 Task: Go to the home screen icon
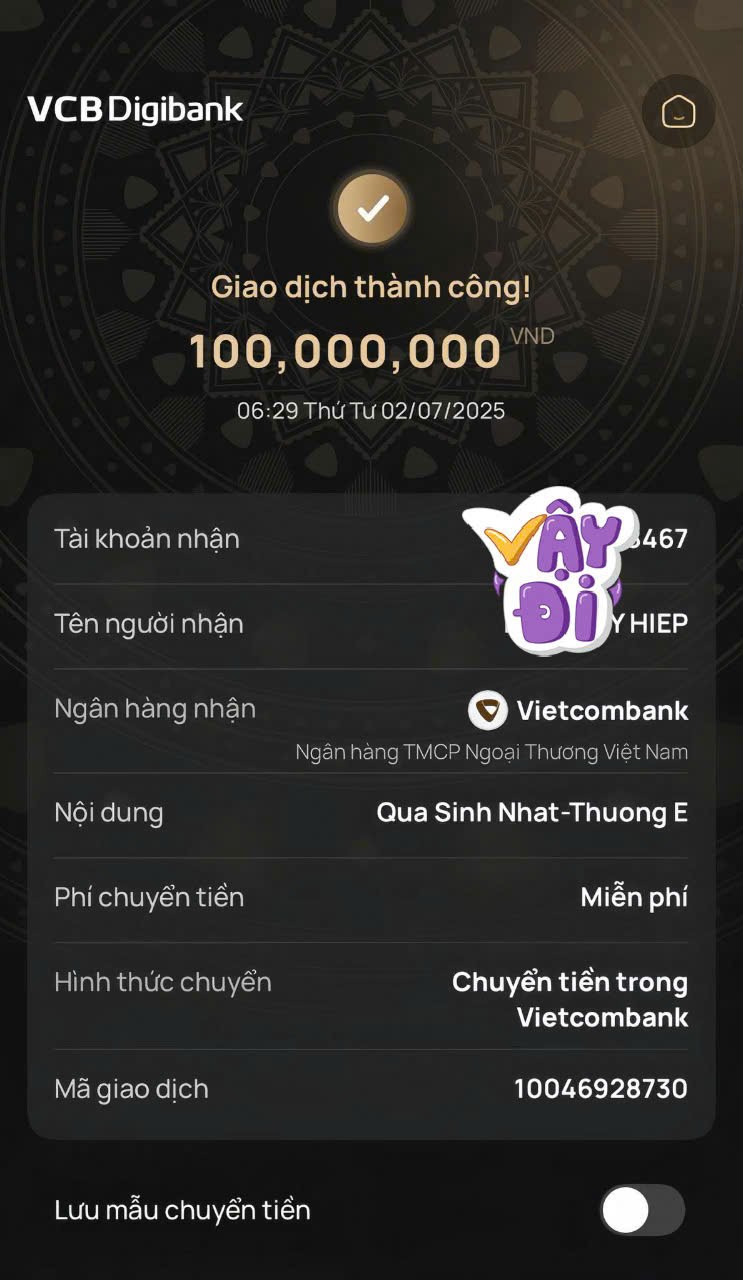coord(678,111)
